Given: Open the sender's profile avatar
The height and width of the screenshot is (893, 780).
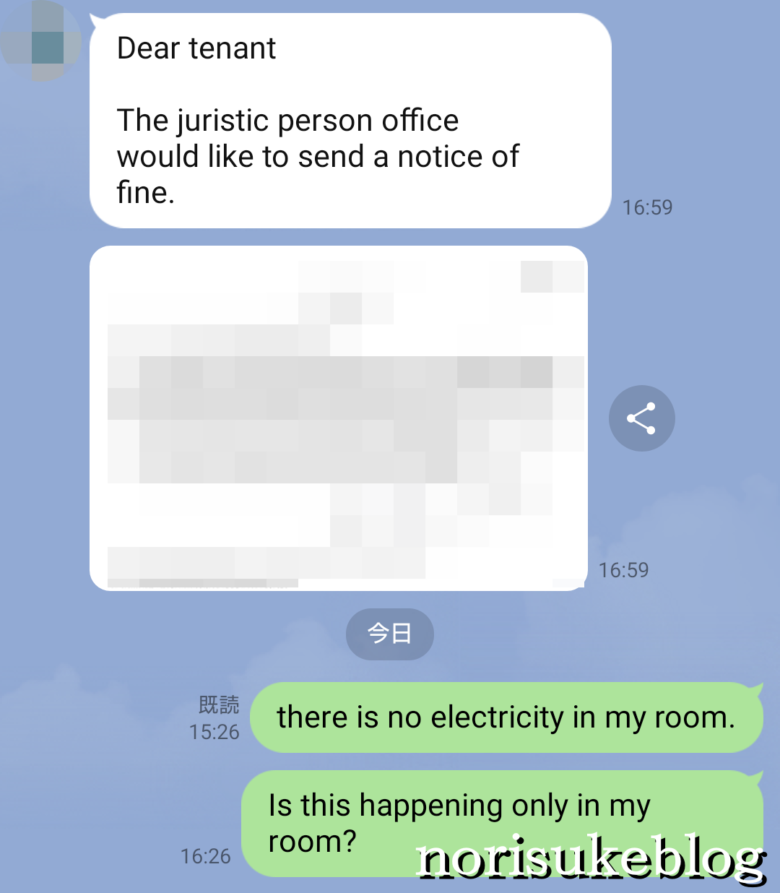Looking at the screenshot, I should [x=42, y=42].
